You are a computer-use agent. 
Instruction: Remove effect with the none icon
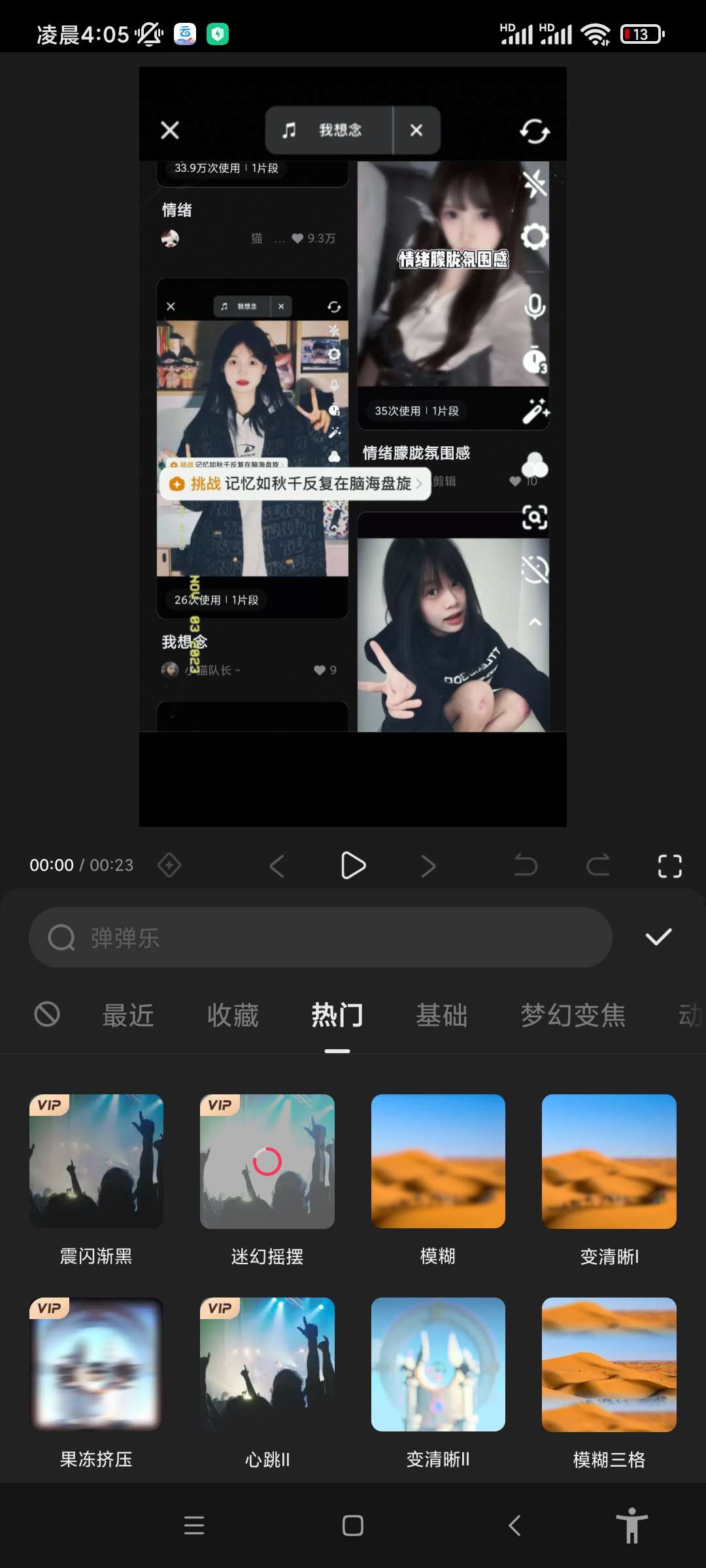point(47,1015)
